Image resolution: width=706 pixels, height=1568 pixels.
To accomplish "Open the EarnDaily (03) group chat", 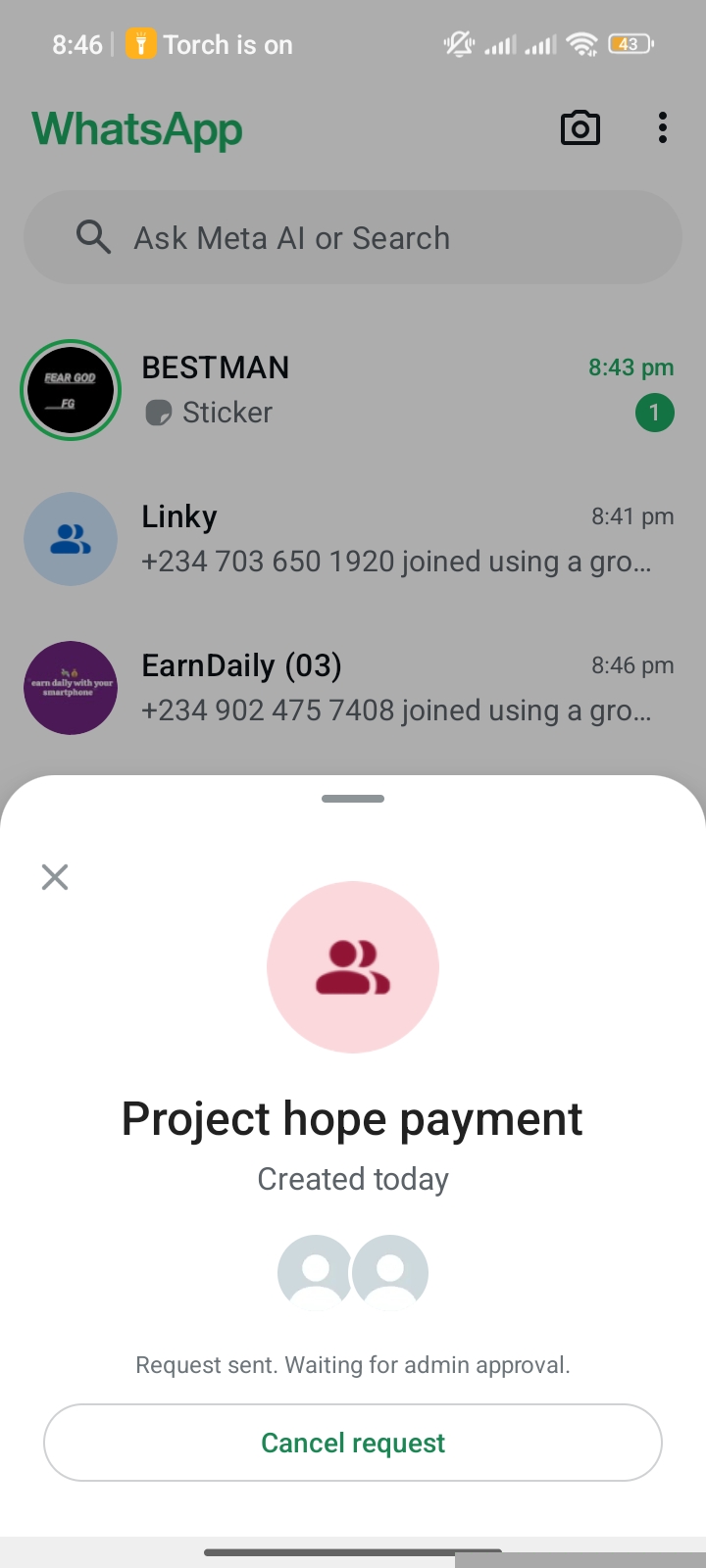I will (x=392, y=688).
